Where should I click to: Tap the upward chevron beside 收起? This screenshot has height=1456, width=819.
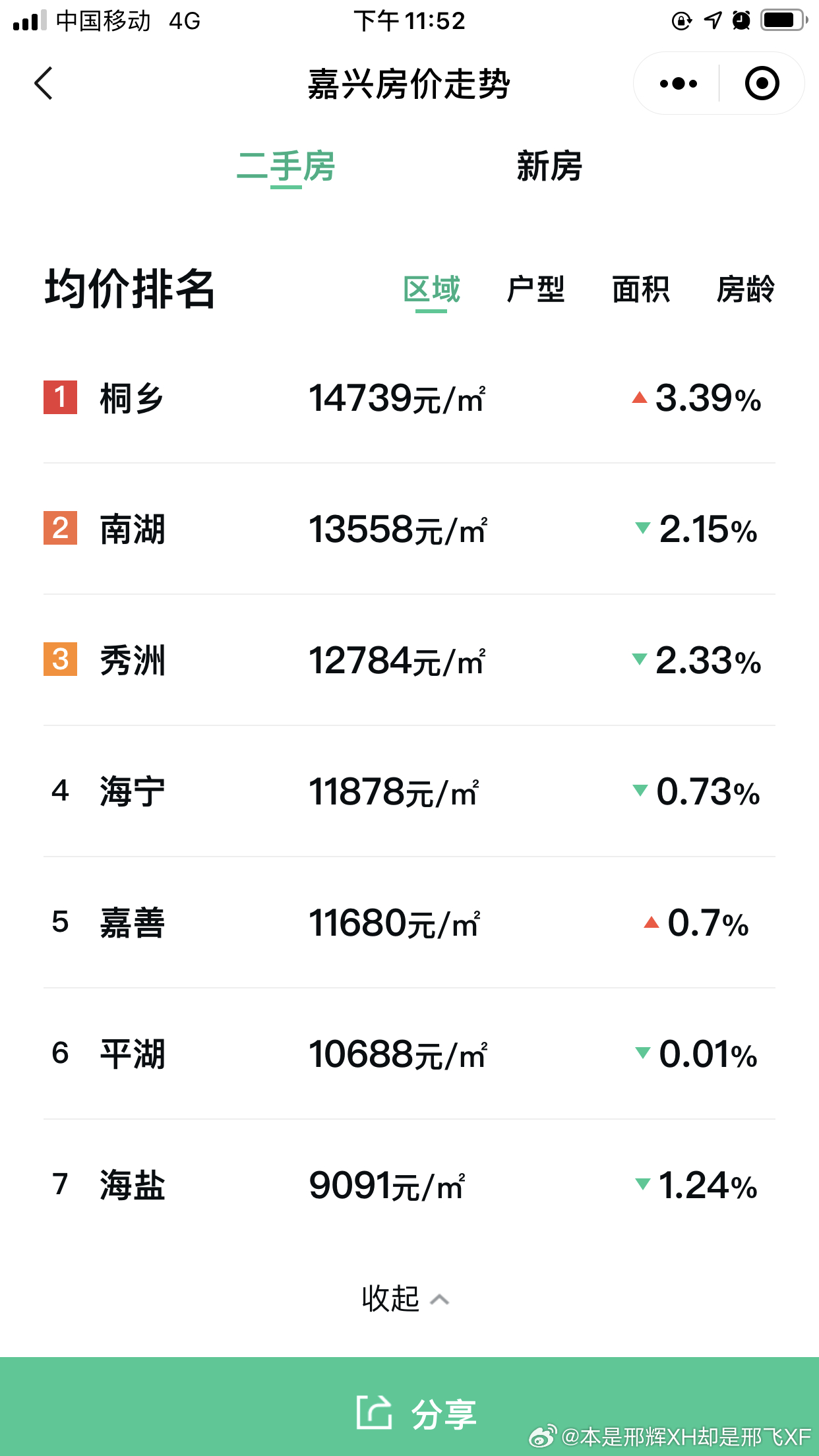(x=439, y=1299)
